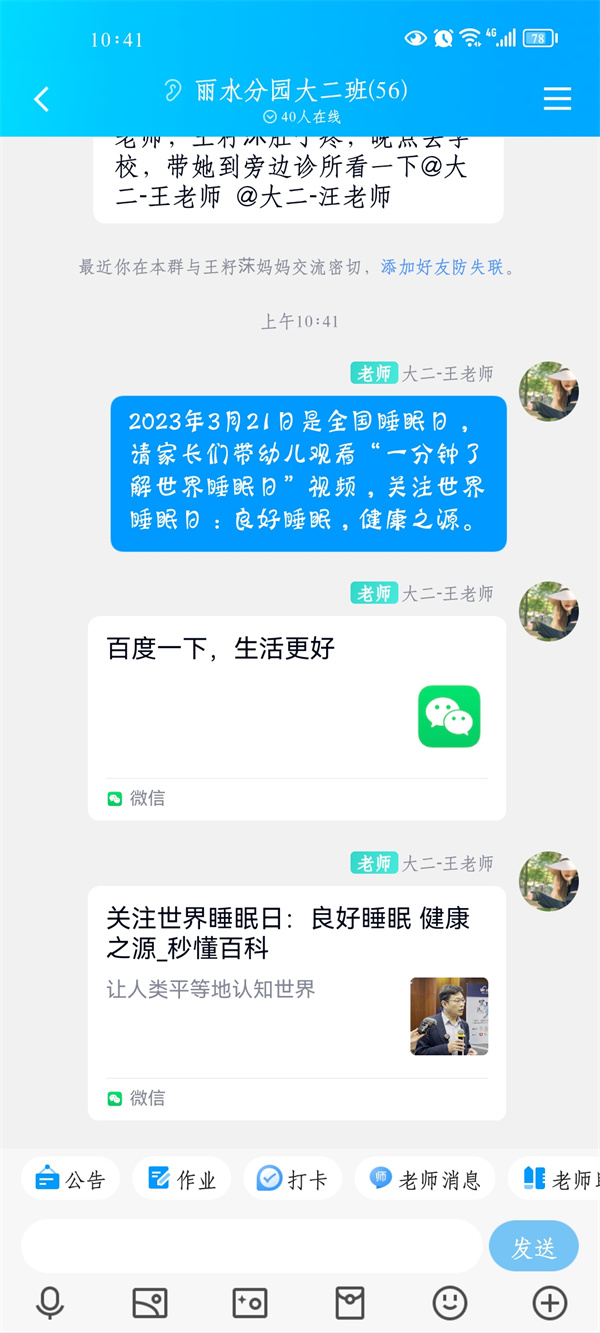Go back from the group chat
The image size is (600, 1333).
pos(41,99)
